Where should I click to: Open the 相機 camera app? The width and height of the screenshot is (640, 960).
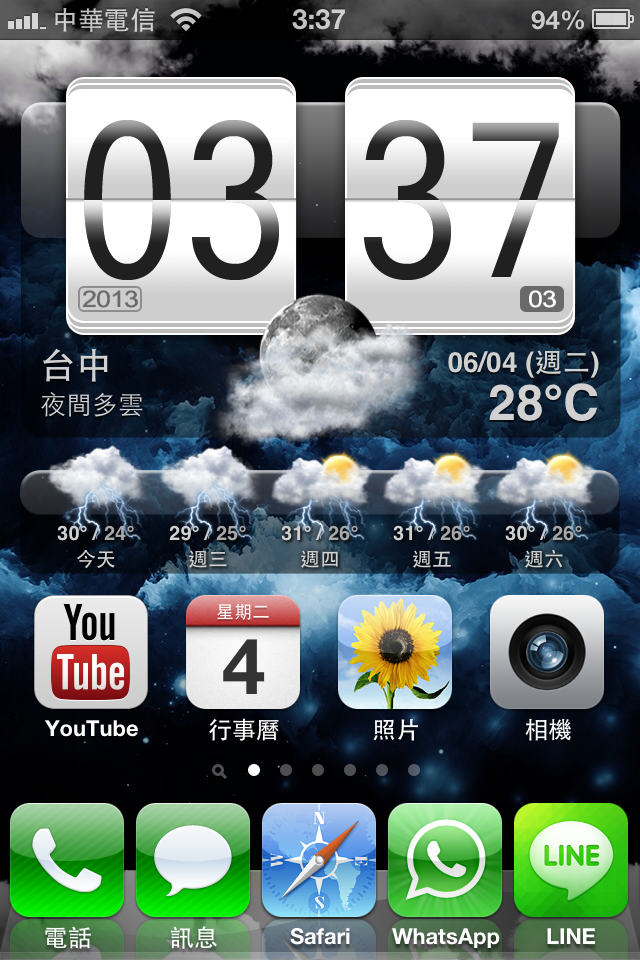[547, 652]
